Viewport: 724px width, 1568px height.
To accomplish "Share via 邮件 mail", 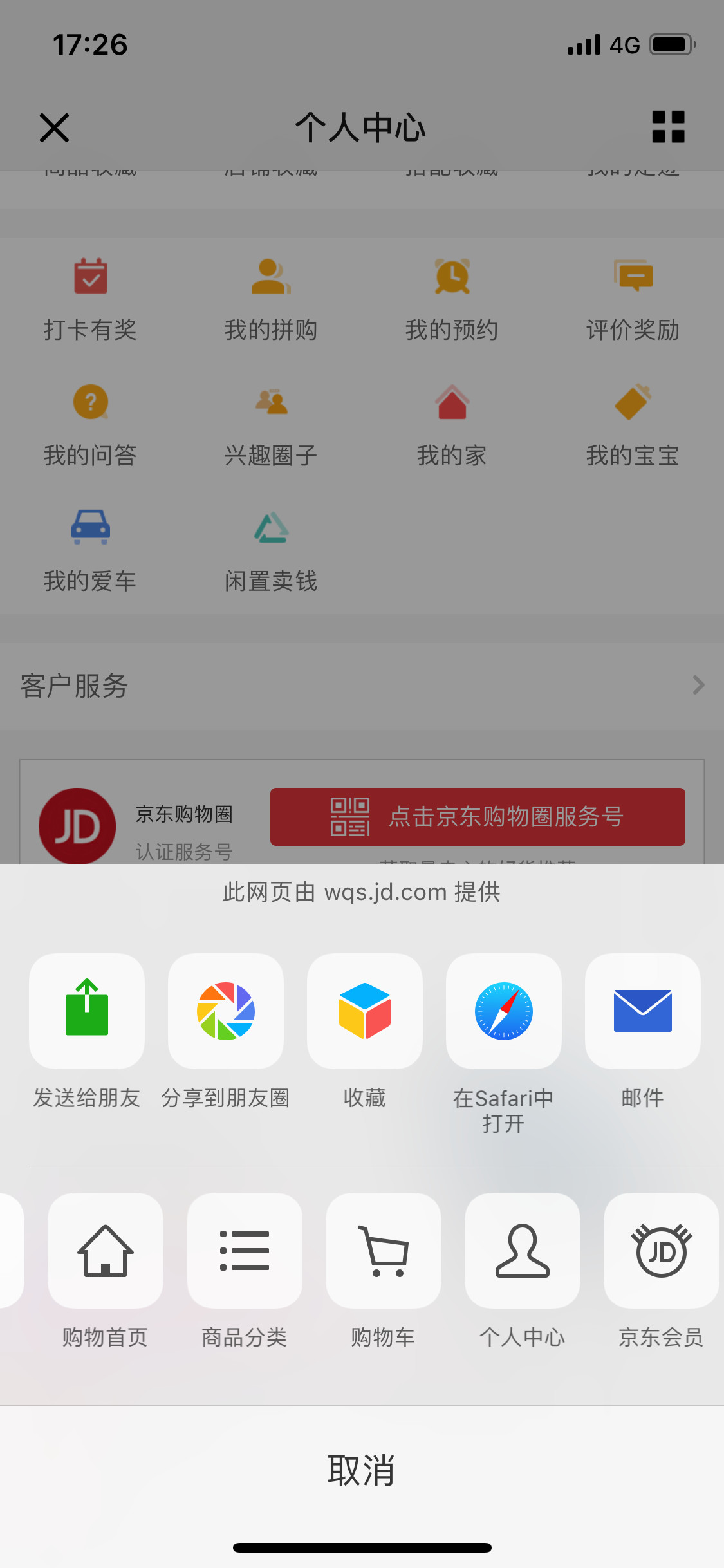I will click(642, 1011).
